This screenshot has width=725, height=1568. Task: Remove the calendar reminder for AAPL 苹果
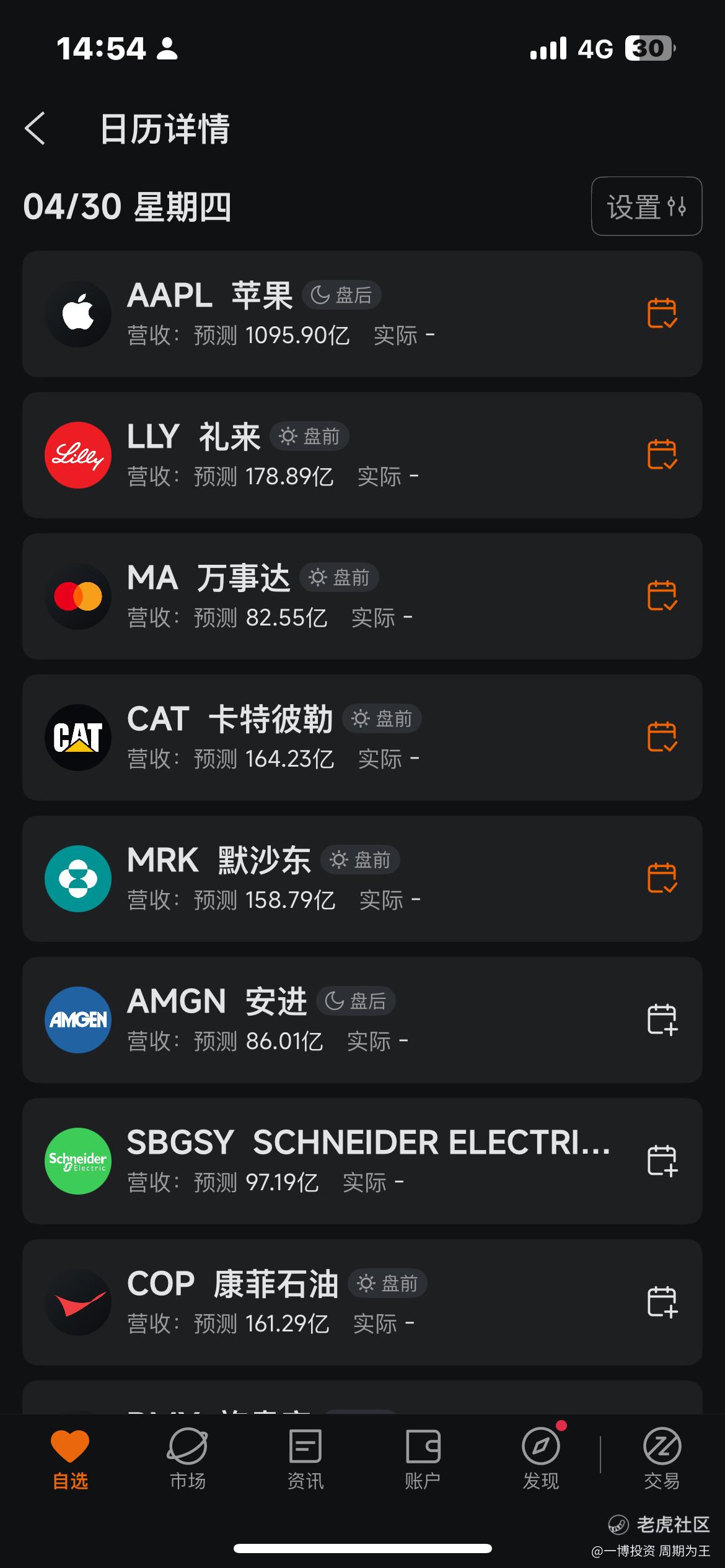[x=662, y=313]
